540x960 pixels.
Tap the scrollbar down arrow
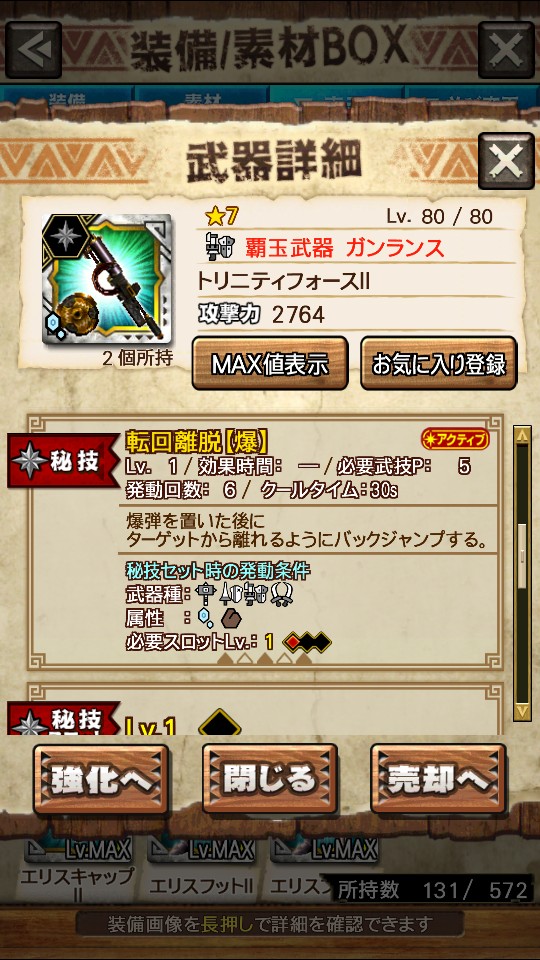tap(522, 711)
